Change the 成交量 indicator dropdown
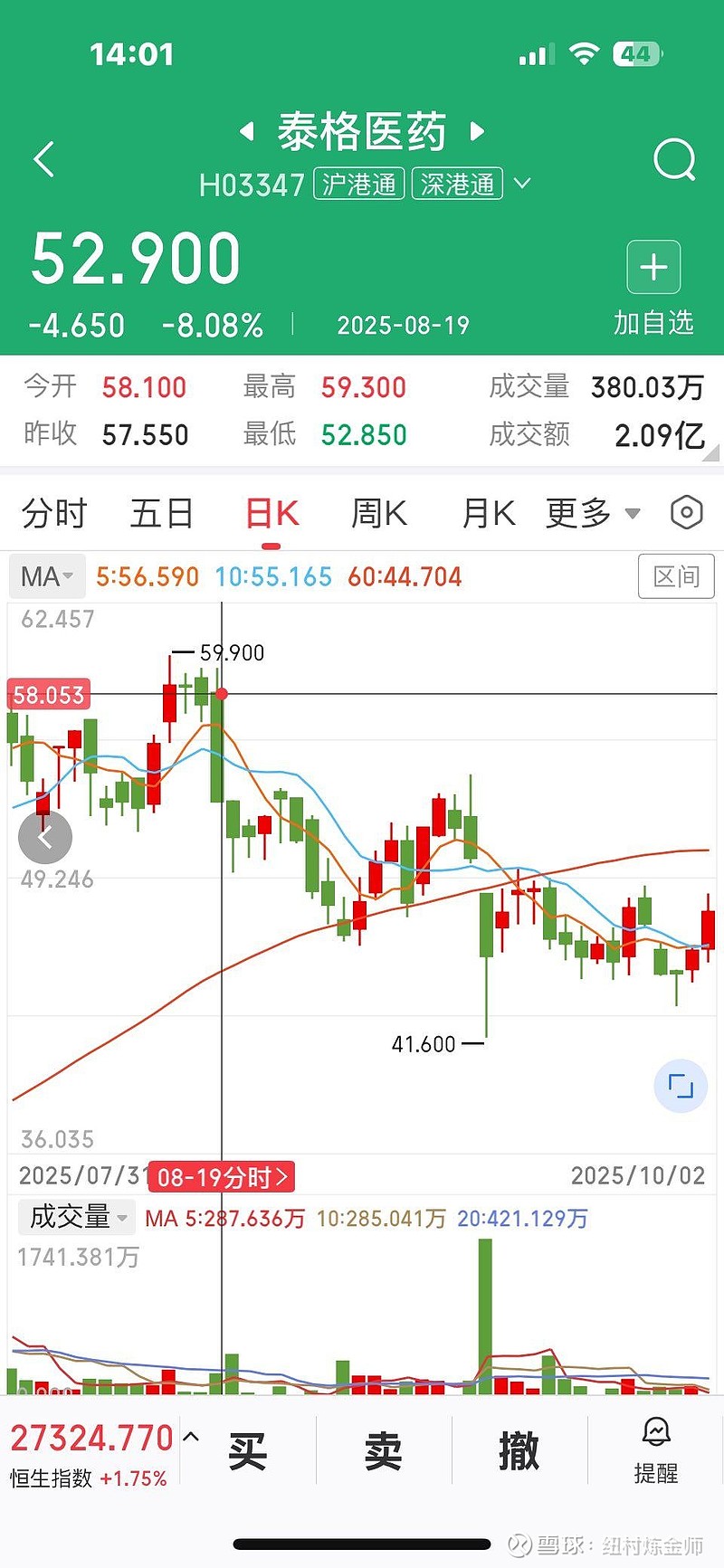The width and height of the screenshot is (724, 1568). [77, 1217]
